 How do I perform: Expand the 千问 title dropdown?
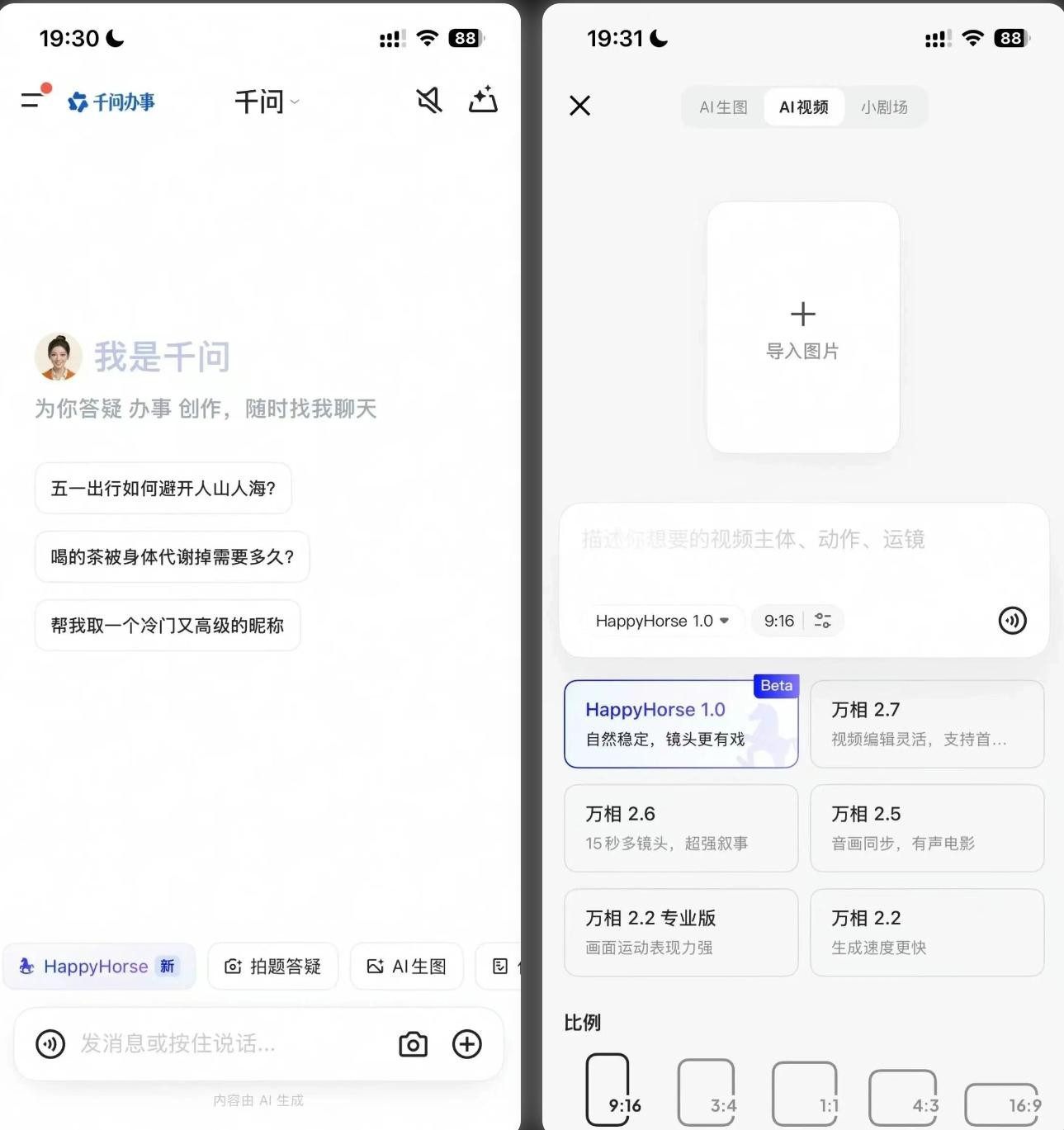[x=267, y=102]
